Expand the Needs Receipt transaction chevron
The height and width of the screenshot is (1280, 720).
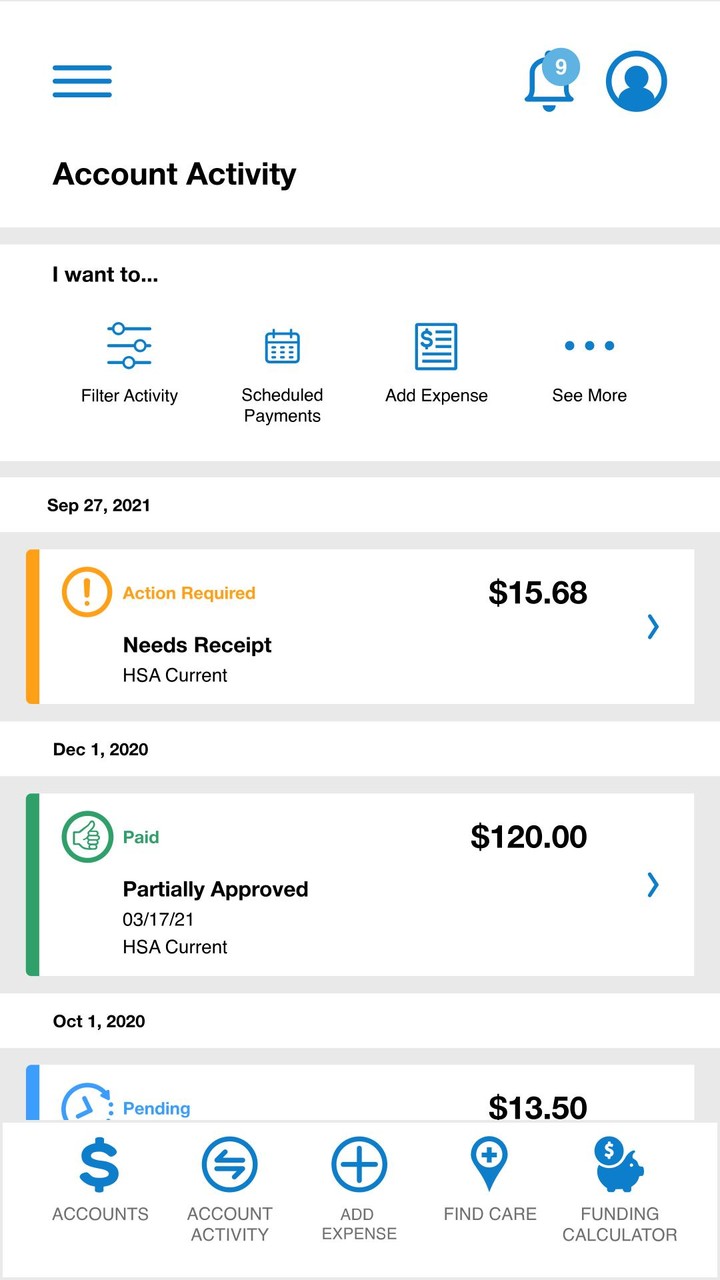pyautogui.click(x=653, y=627)
